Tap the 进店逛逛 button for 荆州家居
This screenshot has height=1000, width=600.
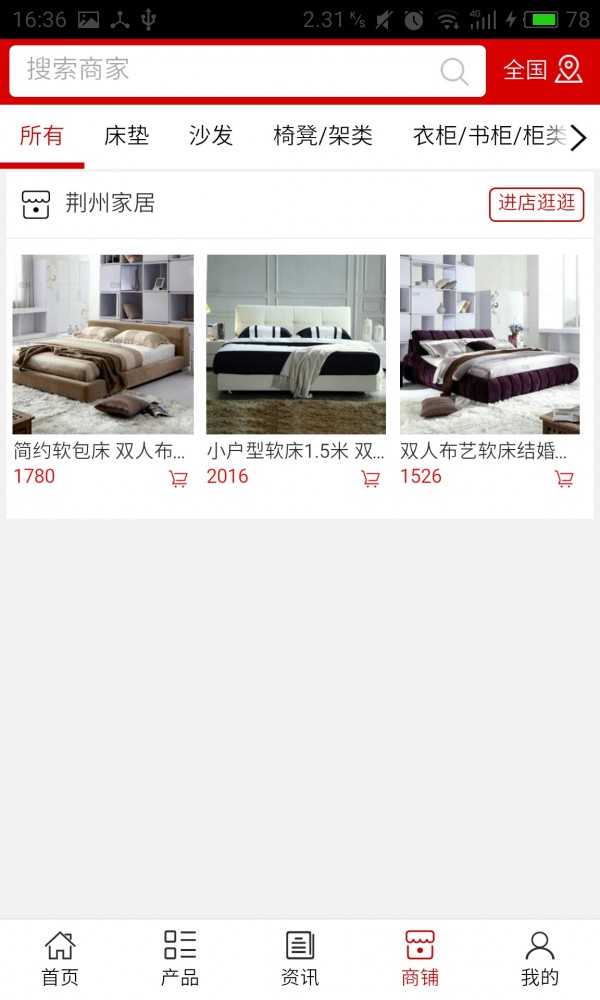[x=536, y=203]
